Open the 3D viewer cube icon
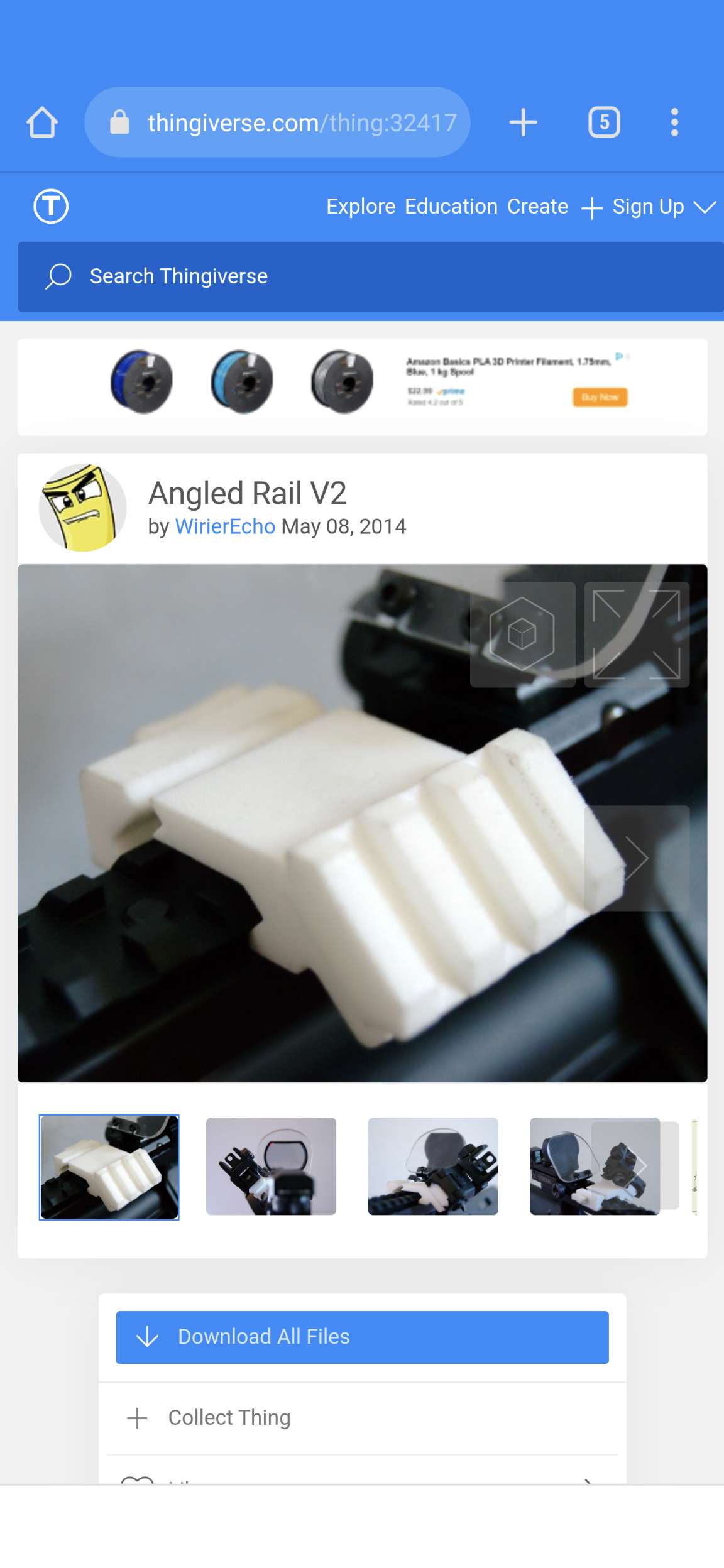Screen dimensions: 724x1568 coord(524,633)
